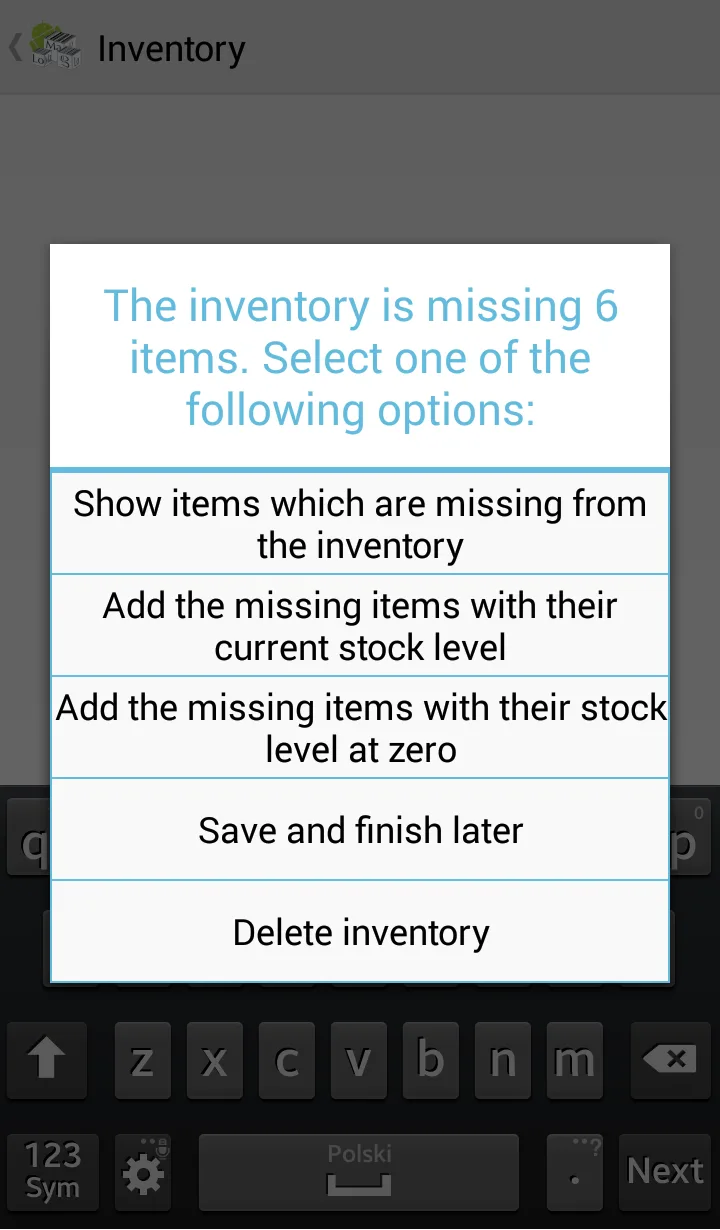Tap the Next key on the keyboard

(x=665, y=1171)
